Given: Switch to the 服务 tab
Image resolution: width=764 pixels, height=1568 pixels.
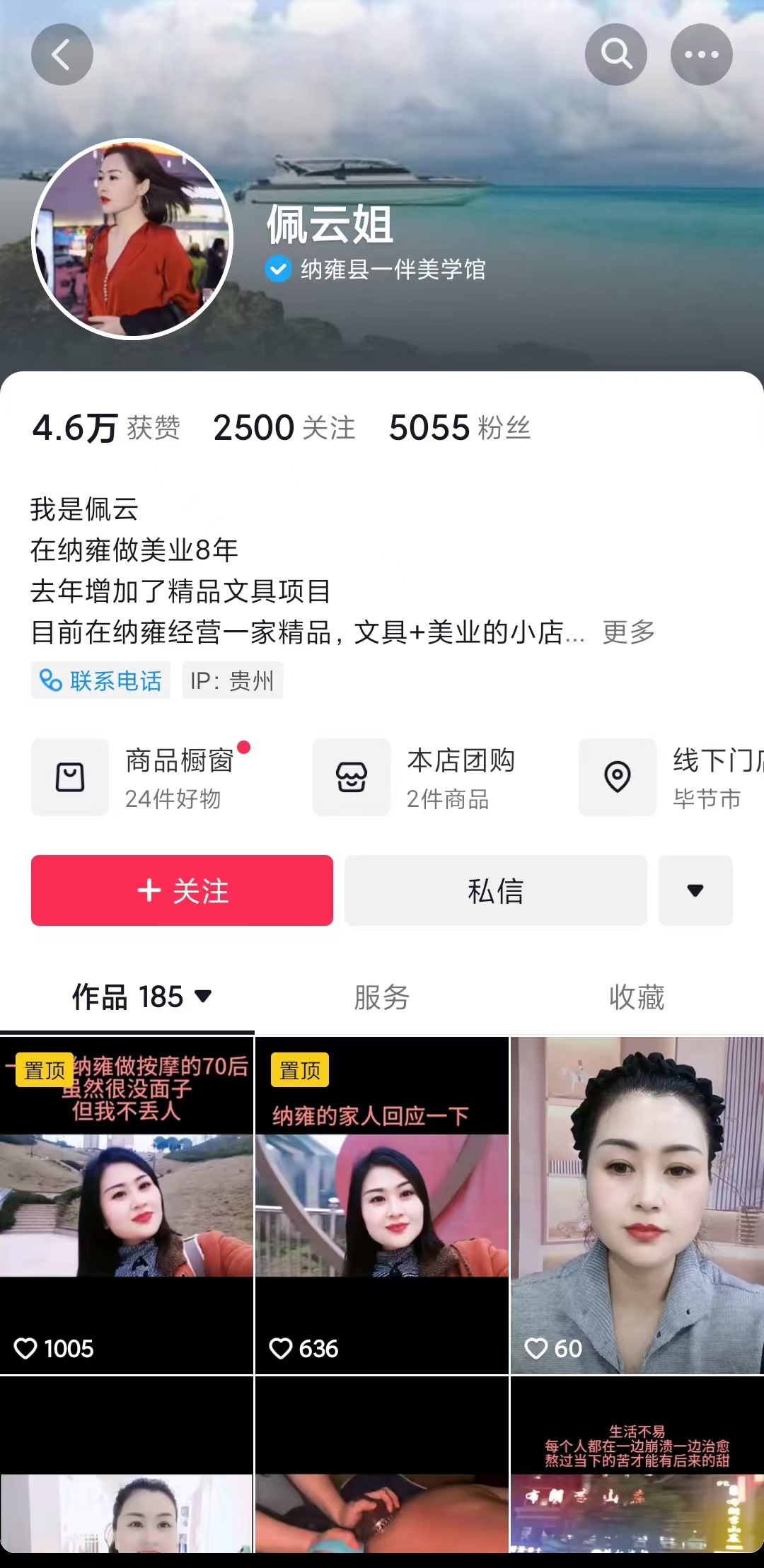Looking at the screenshot, I should (x=381, y=997).
